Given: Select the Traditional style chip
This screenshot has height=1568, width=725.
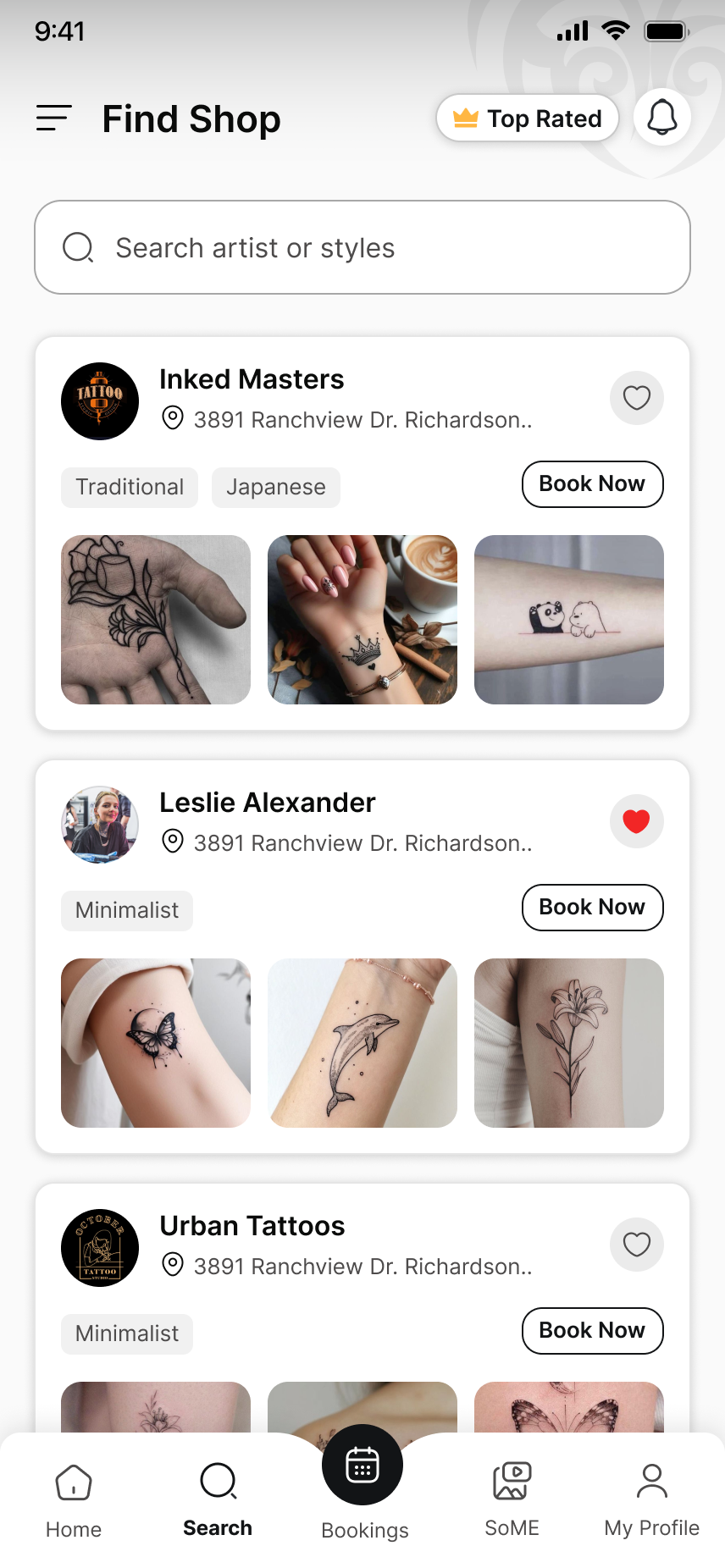Looking at the screenshot, I should (130, 488).
